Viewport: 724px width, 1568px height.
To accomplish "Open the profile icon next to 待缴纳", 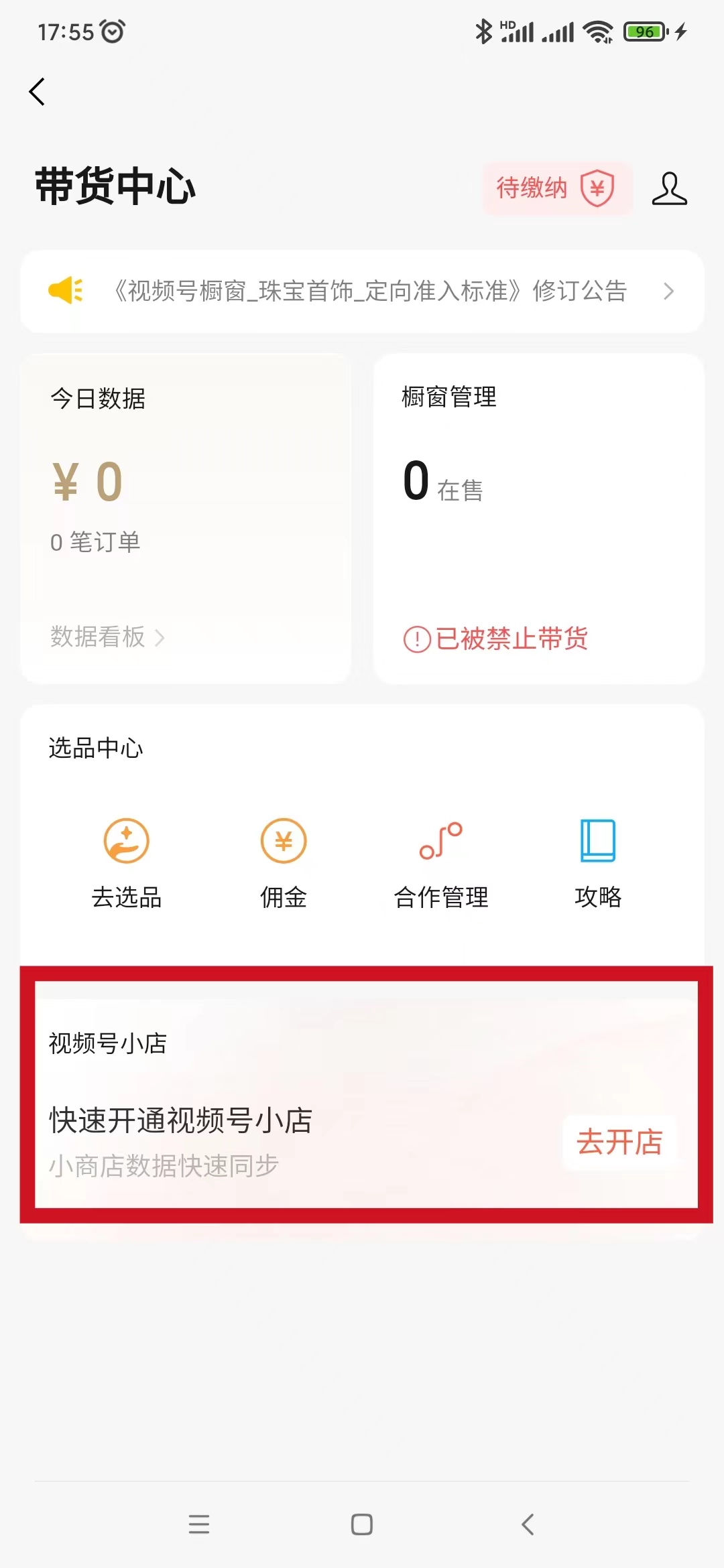I will click(669, 188).
